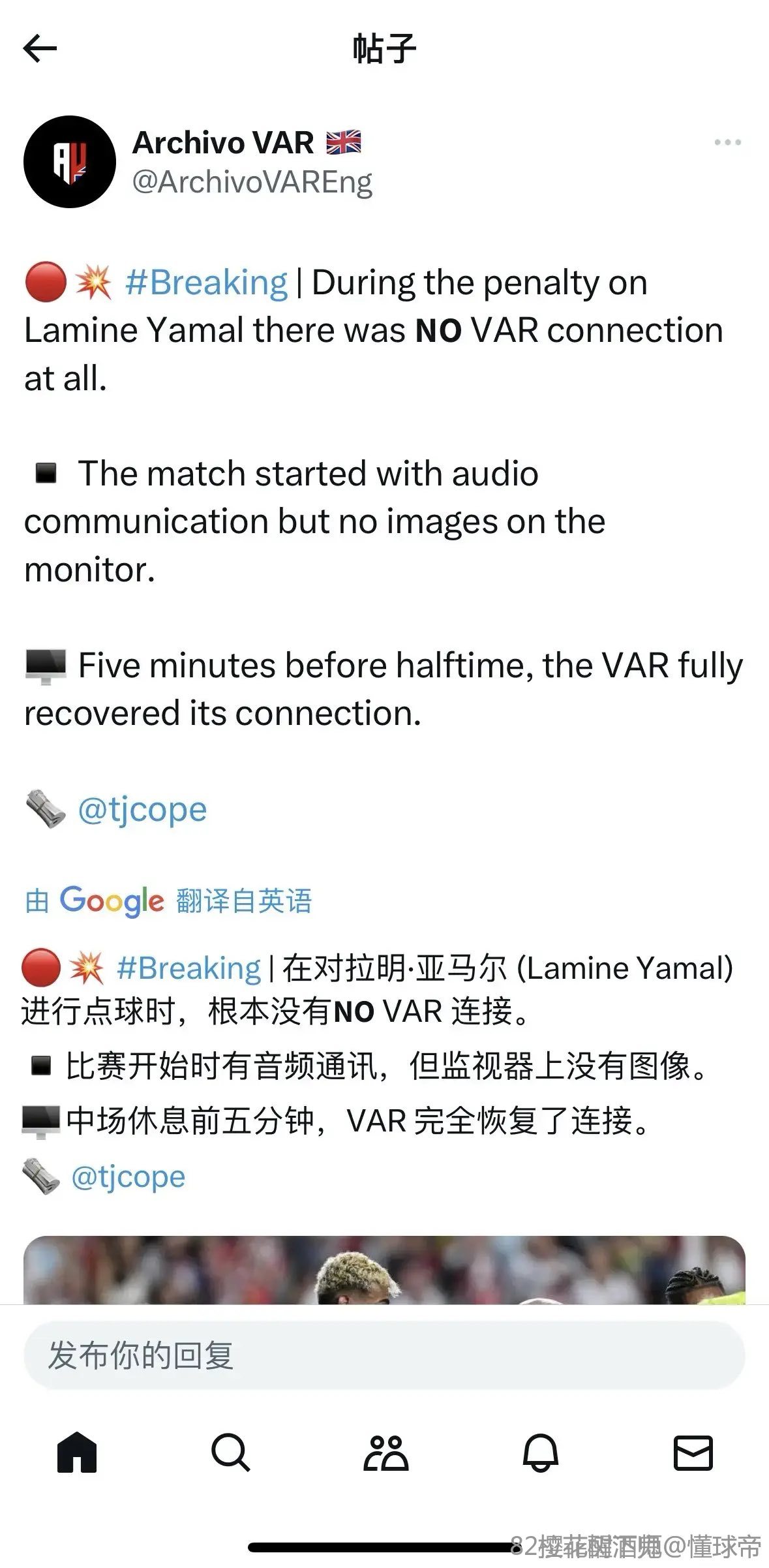
Task: Open @tjcope mention in the translated text
Action: click(x=128, y=1176)
